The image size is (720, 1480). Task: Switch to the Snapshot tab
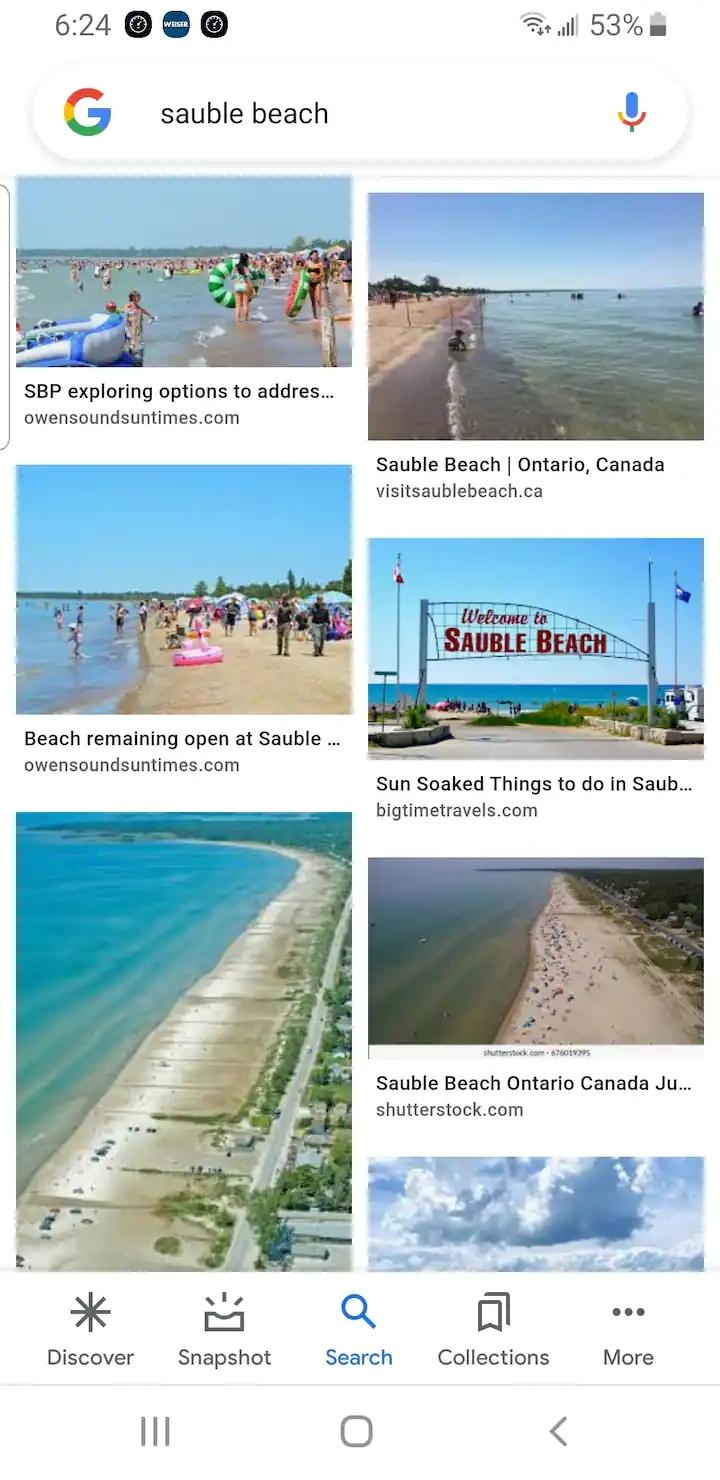[x=224, y=1330]
